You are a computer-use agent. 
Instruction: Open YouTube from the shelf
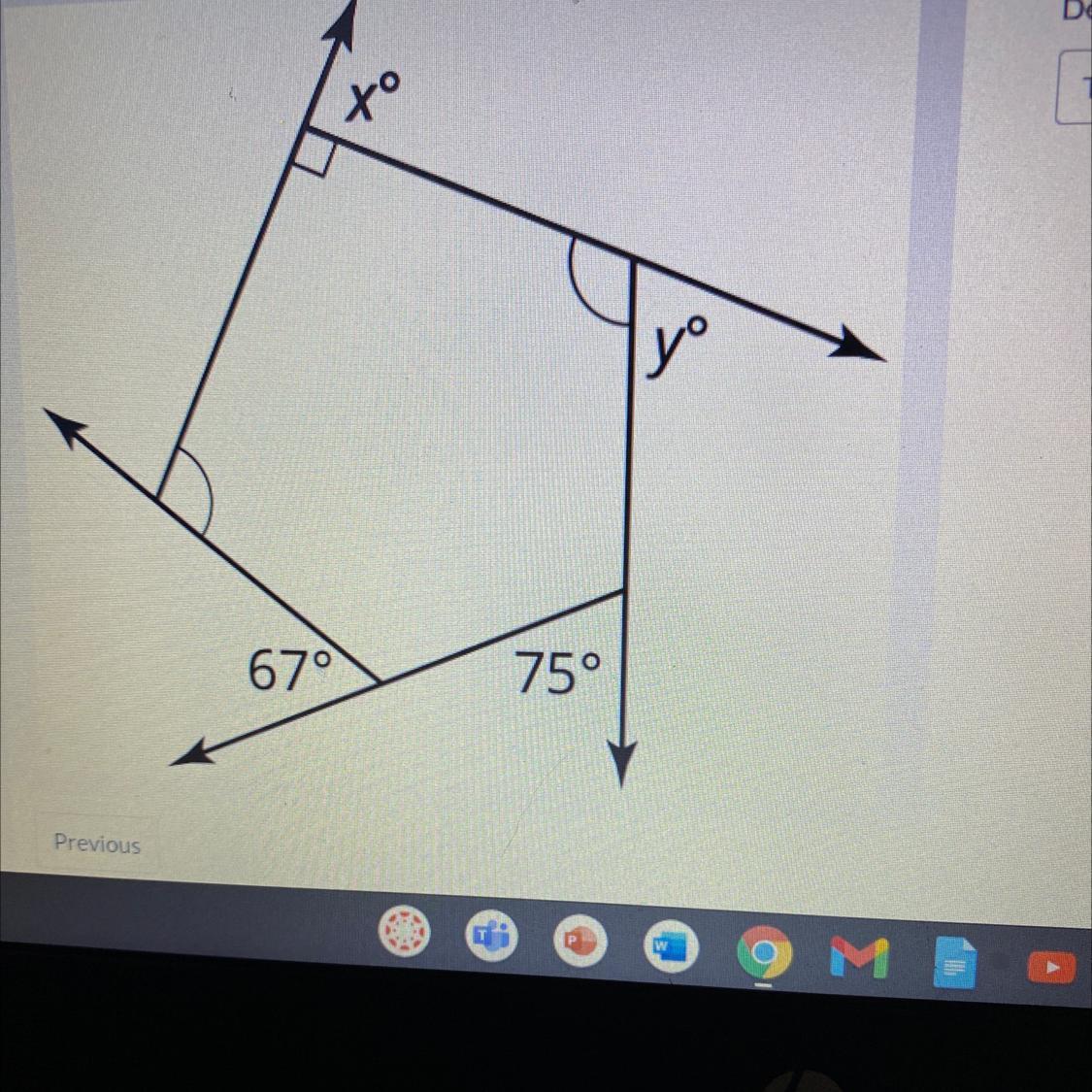tap(1052, 968)
